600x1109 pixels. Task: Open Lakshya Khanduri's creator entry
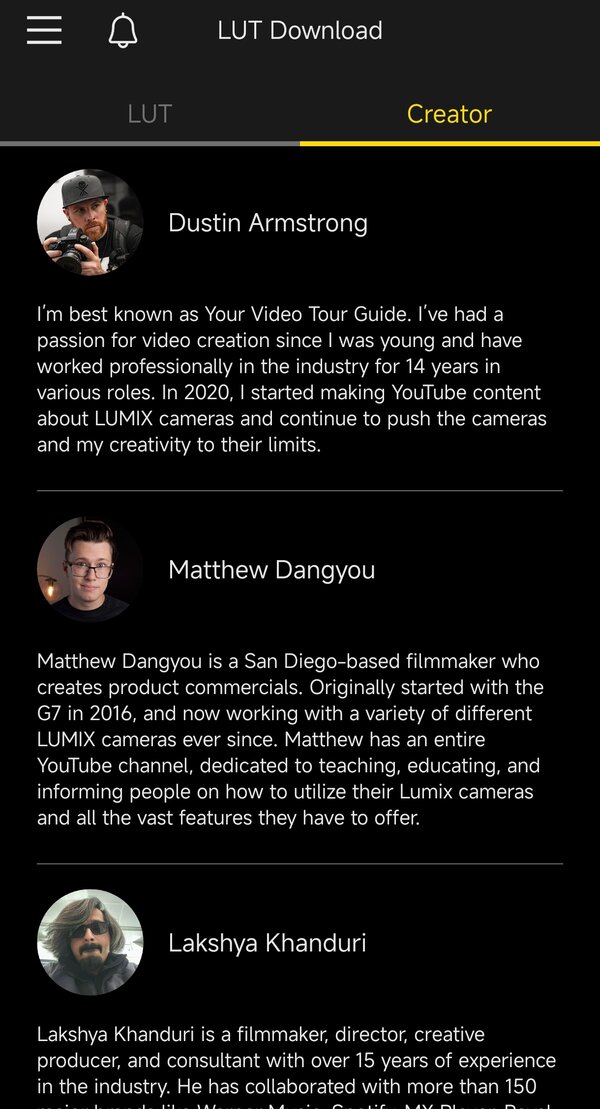pyautogui.click(x=267, y=943)
